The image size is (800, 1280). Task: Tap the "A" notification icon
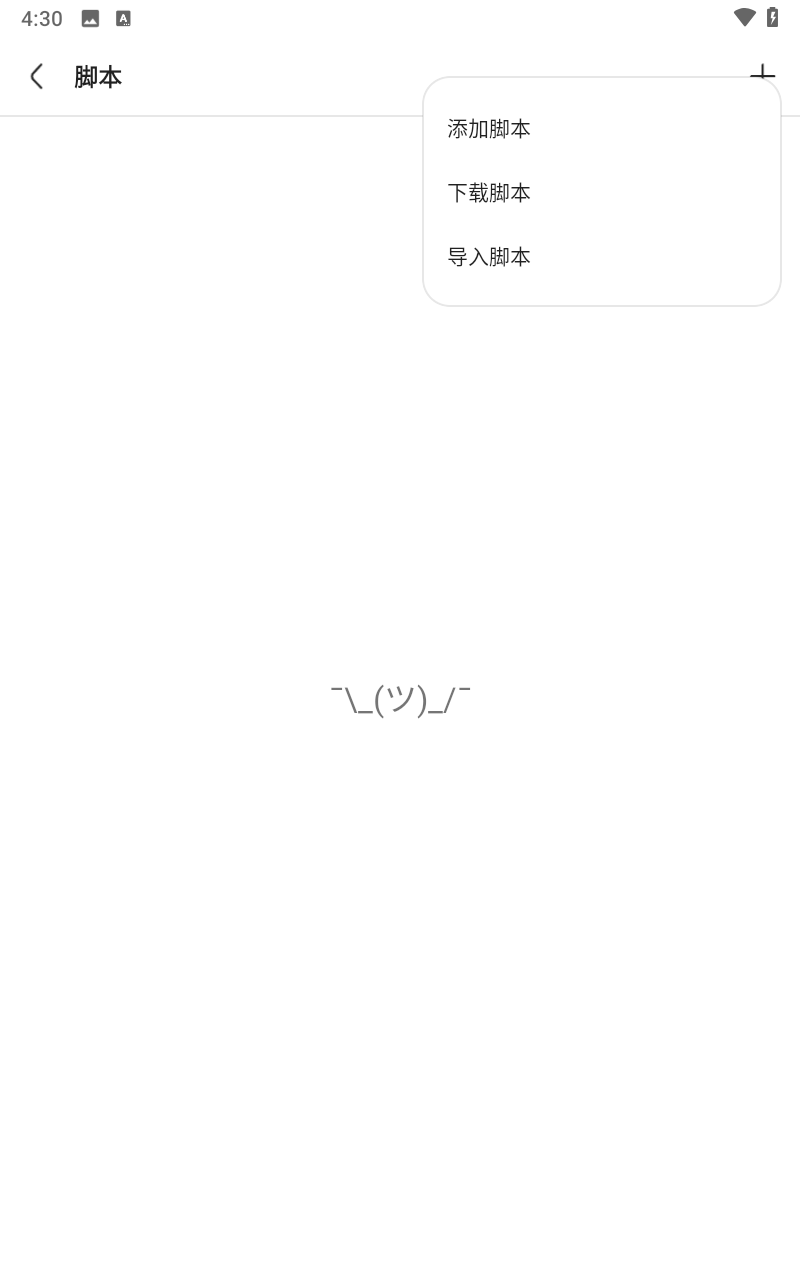tap(122, 18)
